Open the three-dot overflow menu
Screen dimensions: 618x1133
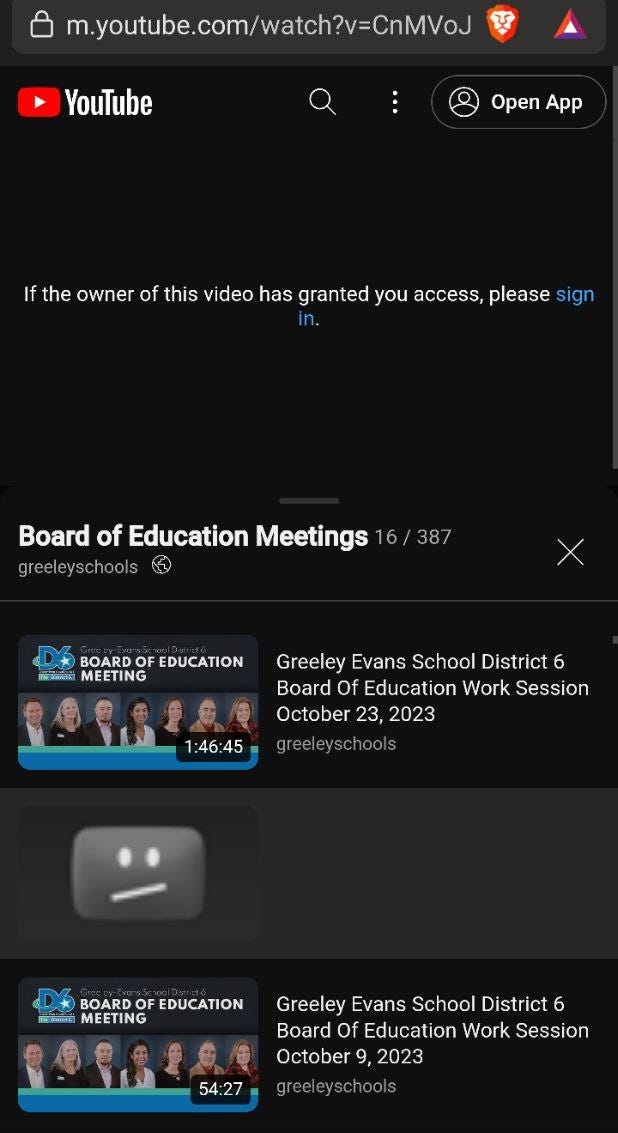coord(395,102)
